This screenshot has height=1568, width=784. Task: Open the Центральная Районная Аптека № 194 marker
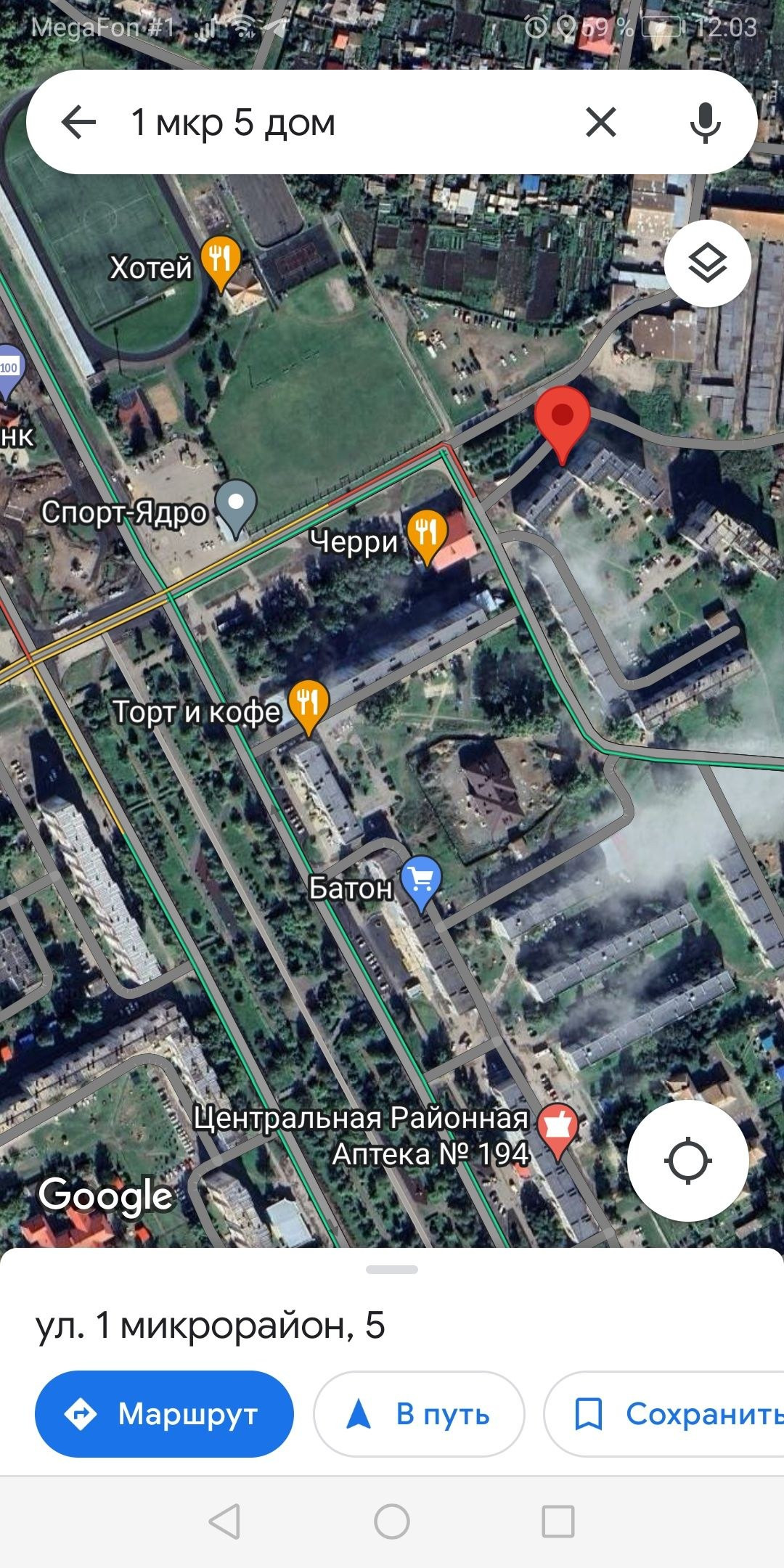click(x=557, y=1128)
